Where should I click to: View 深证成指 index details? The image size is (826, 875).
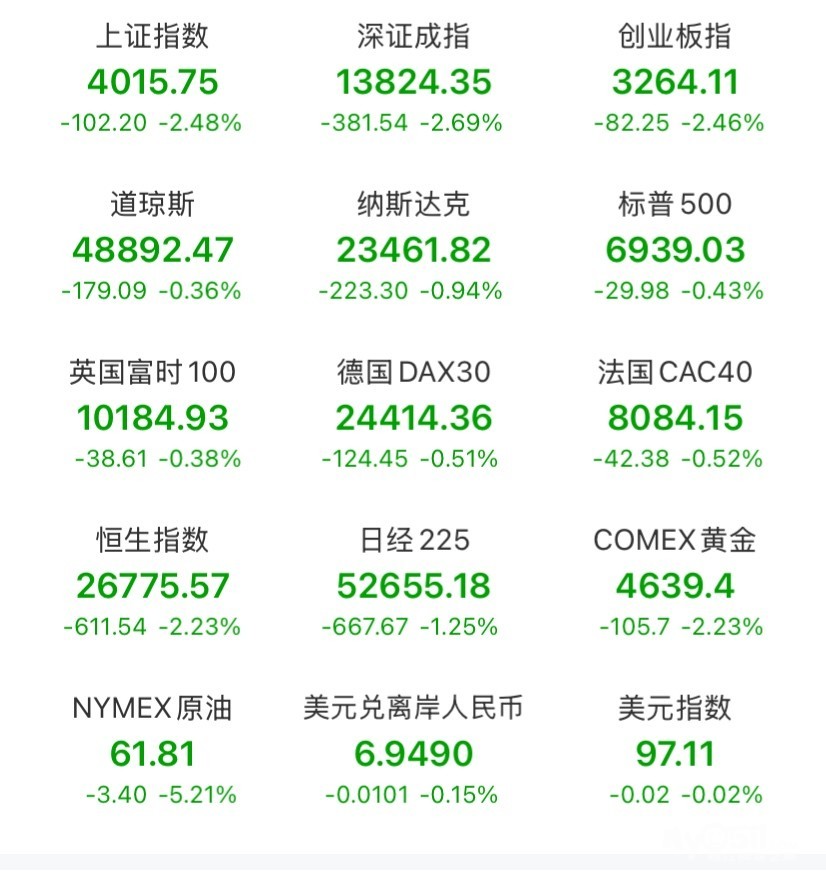click(413, 81)
